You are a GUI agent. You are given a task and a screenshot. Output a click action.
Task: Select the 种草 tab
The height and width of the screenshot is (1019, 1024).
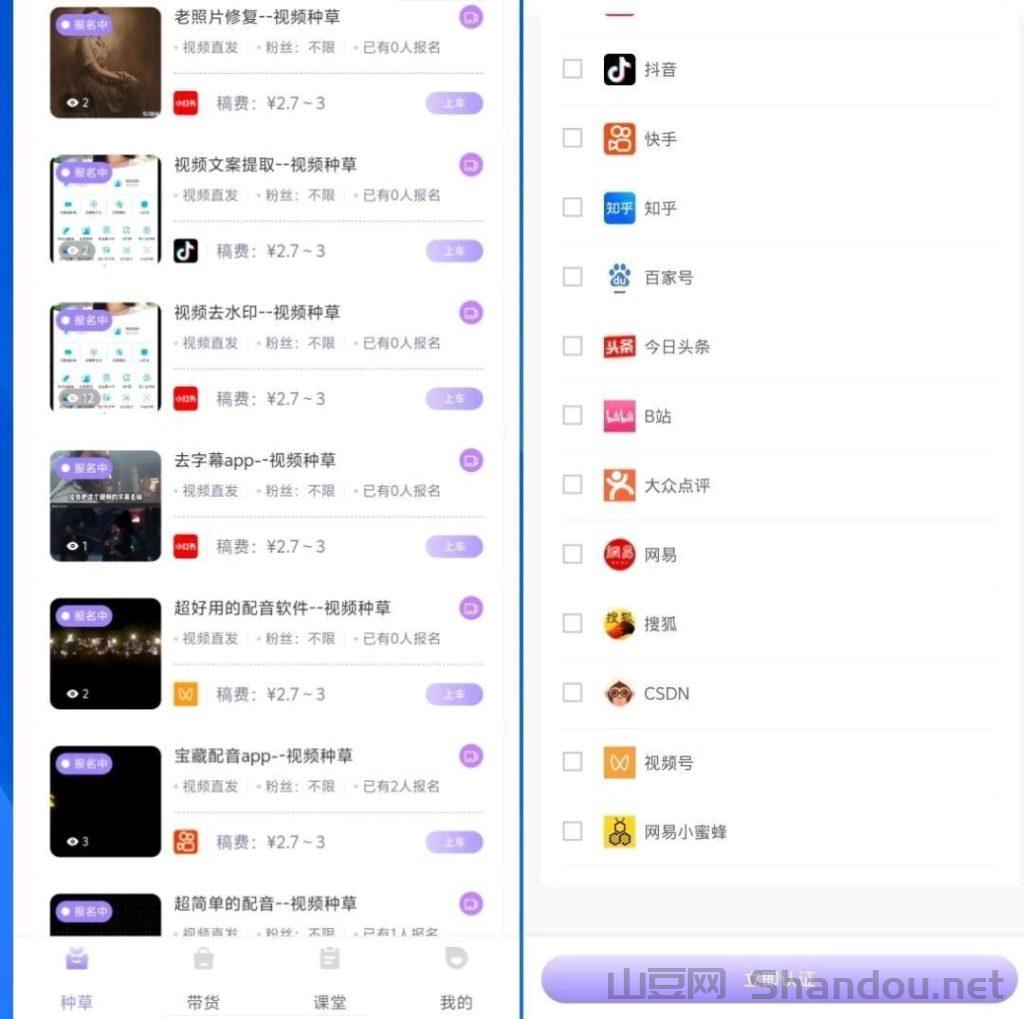click(77, 978)
